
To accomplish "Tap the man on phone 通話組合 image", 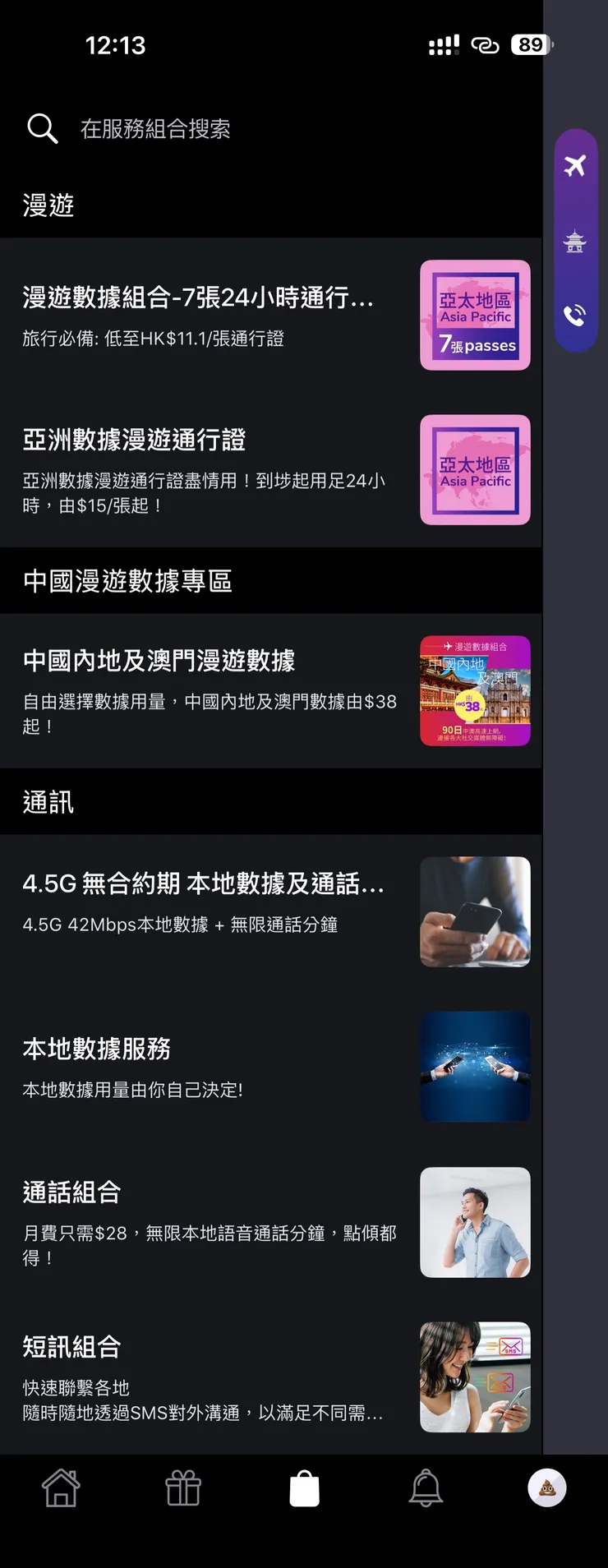I will [475, 1222].
